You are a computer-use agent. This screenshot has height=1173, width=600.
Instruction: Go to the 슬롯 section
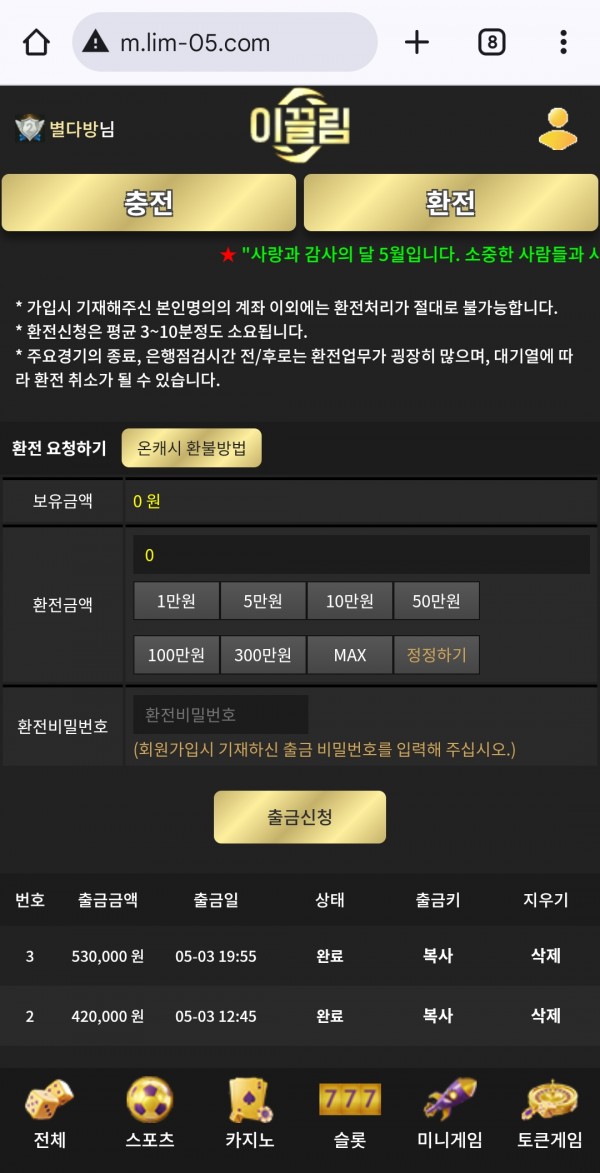(x=349, y=1113)
